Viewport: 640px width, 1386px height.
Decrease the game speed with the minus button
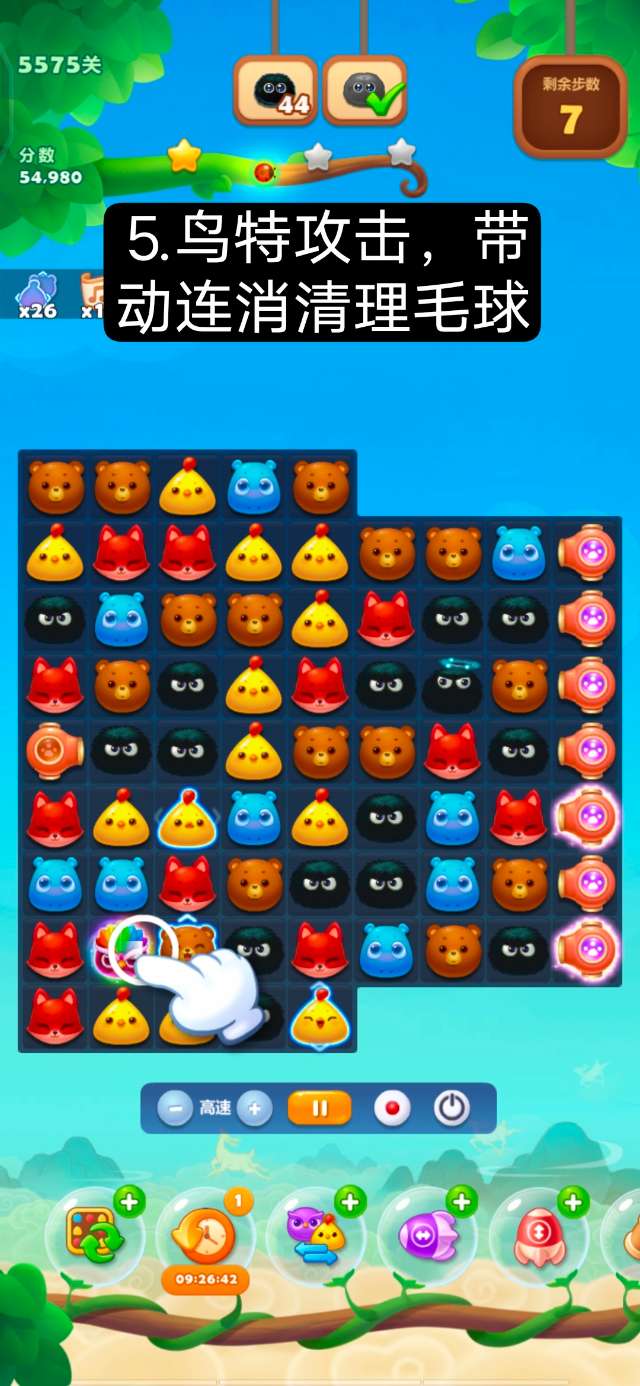(176, 1108)
